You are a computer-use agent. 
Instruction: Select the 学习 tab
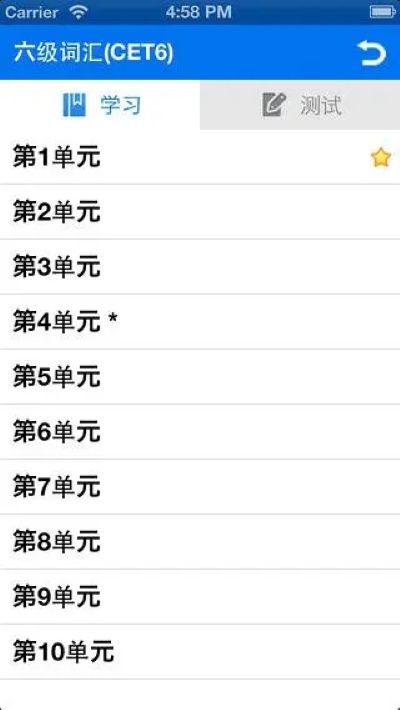(100, 105)
